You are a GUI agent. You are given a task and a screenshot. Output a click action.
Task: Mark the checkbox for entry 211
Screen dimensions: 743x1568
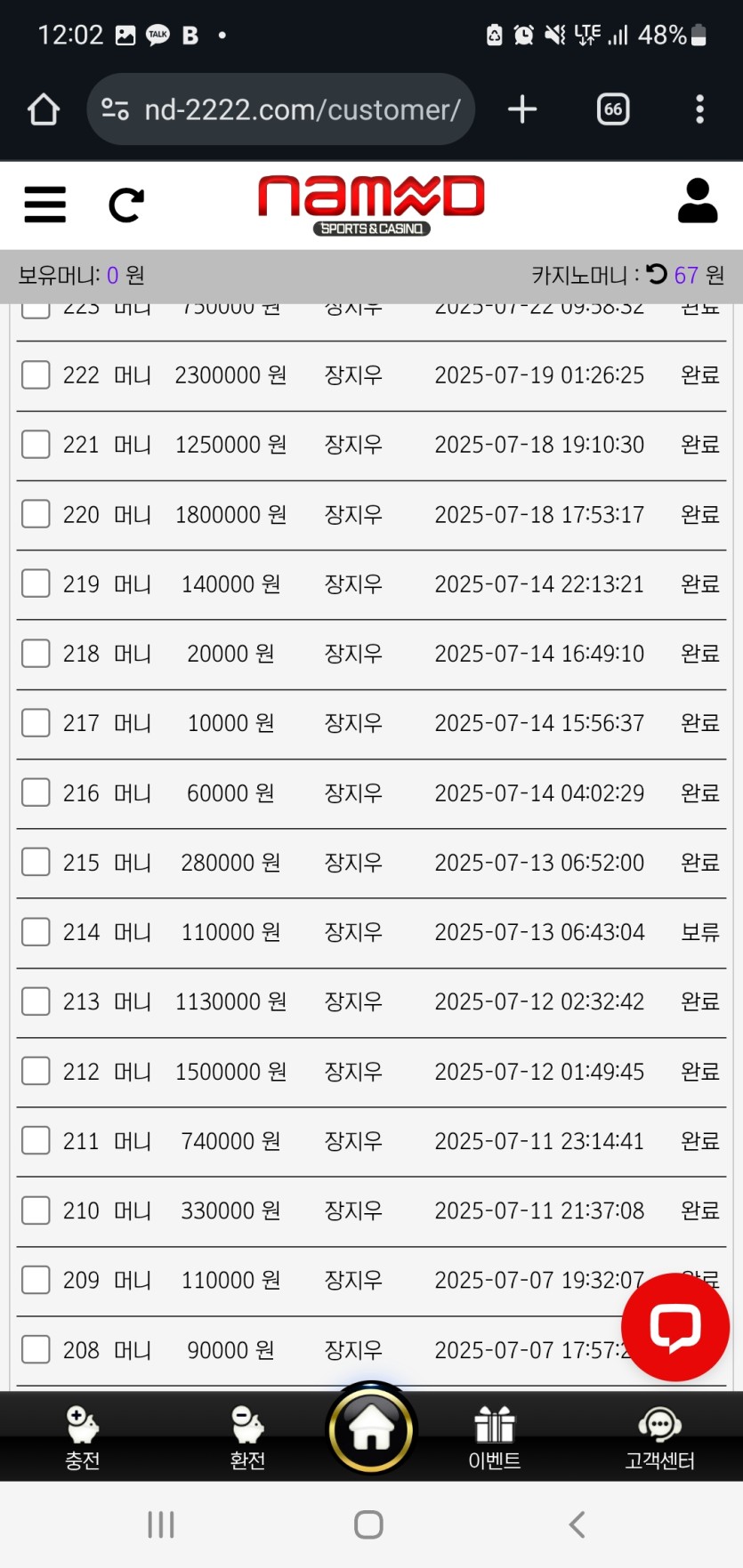(36, 1140)
